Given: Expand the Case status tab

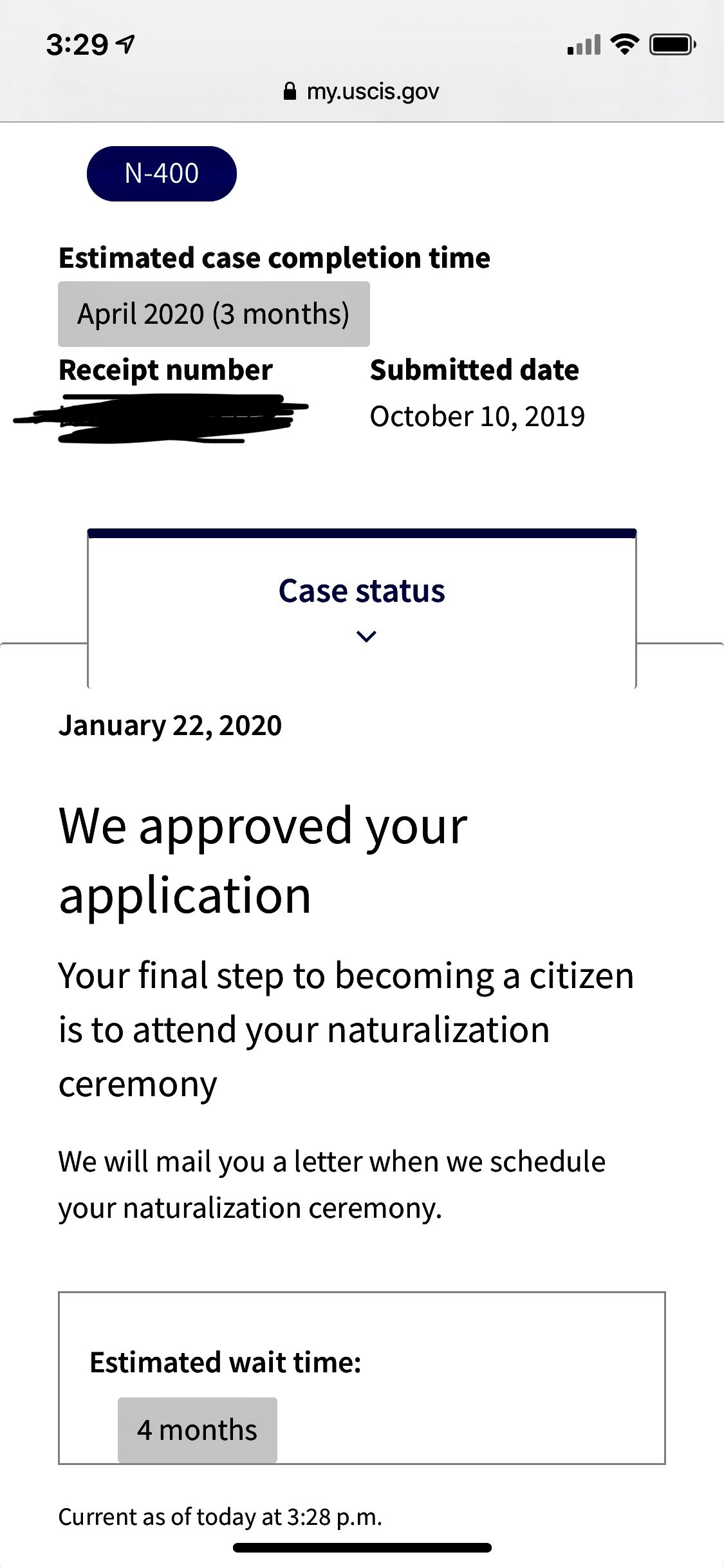Looking at the screenshot, I should pyautogui.click(x=362, y=608).
